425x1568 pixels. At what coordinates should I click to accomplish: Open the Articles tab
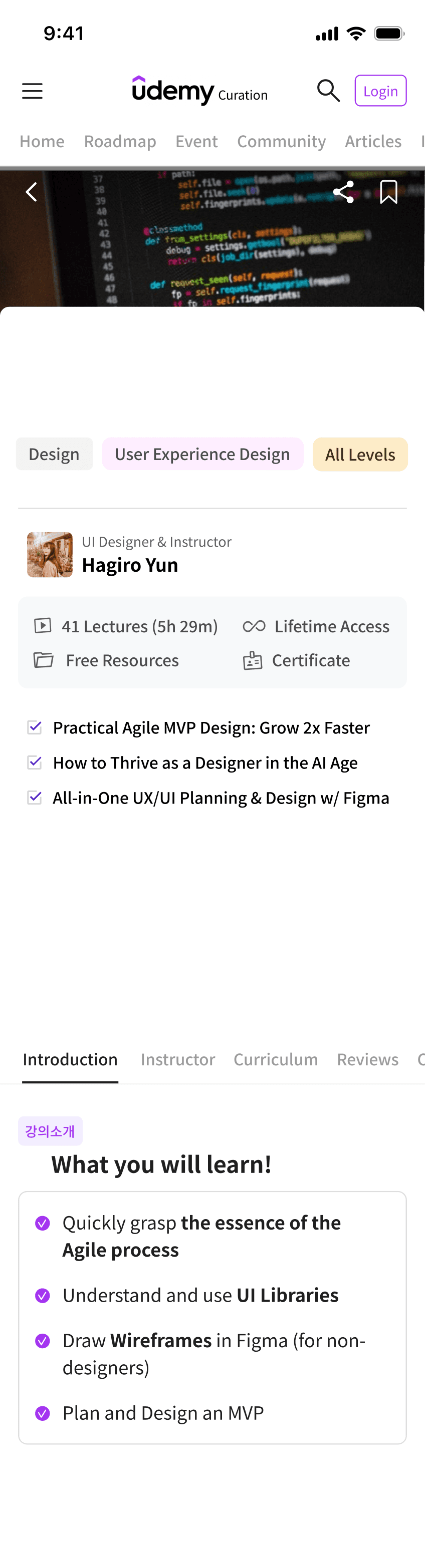coord(373,141)
